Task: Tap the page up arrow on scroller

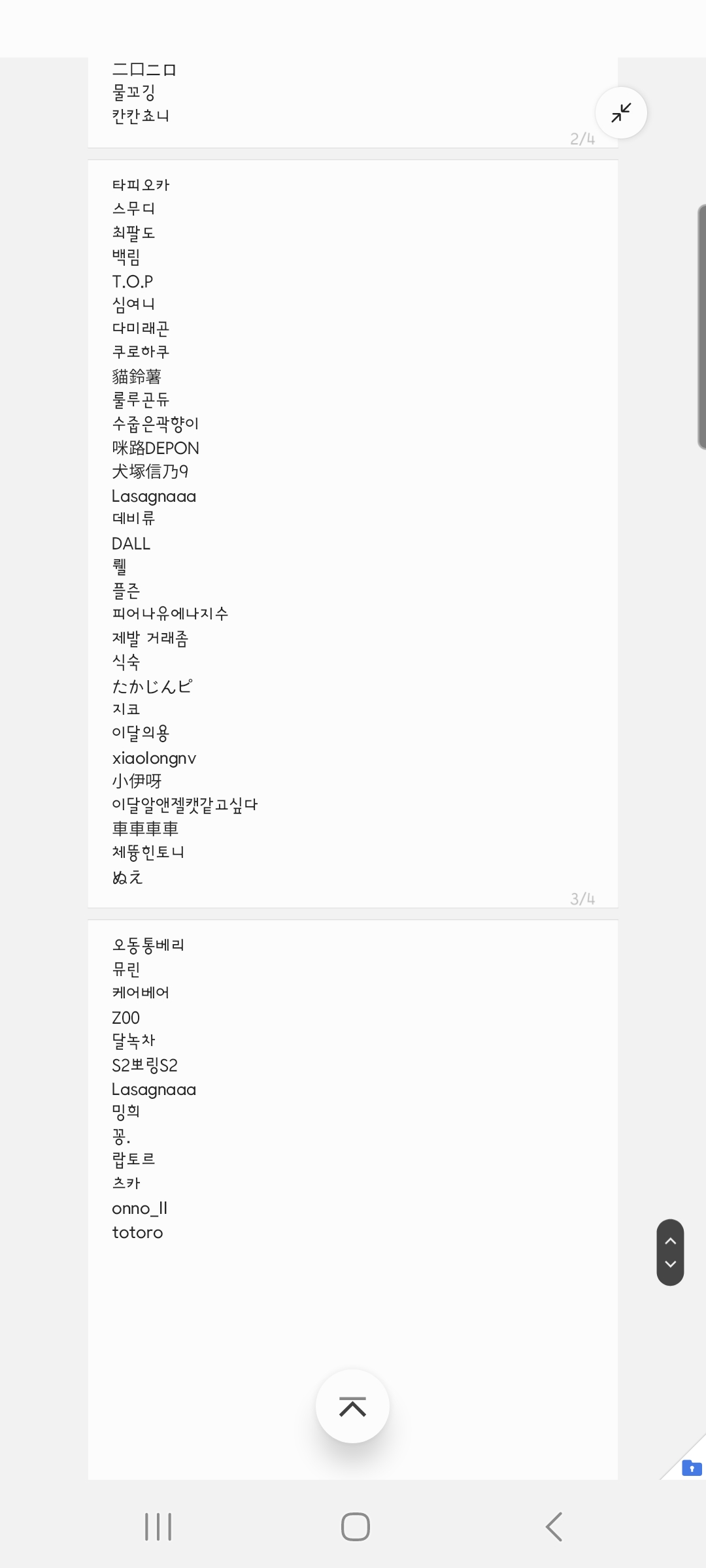Action: 670,1241
